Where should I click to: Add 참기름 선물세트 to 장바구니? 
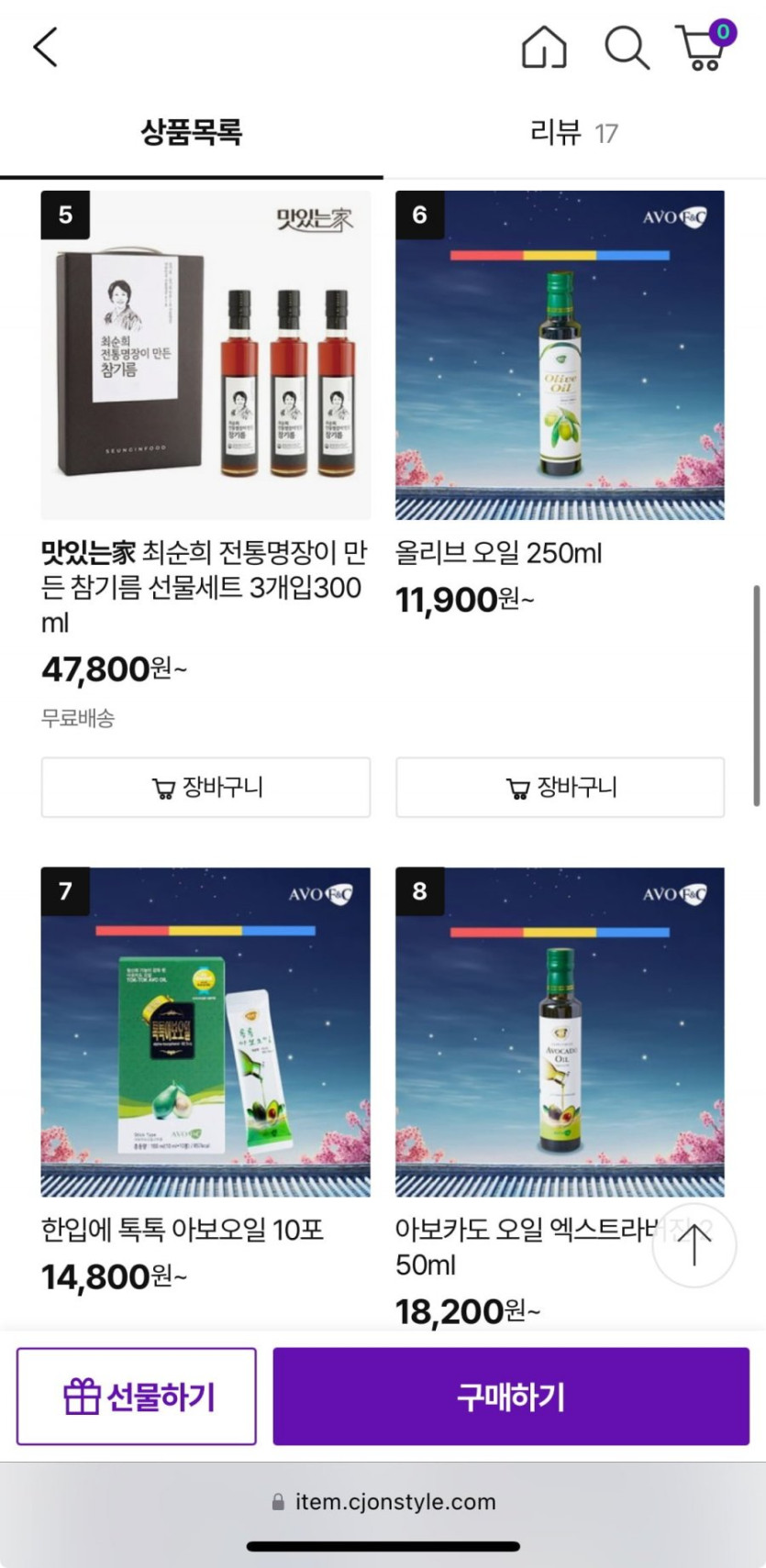click(205, 787)
